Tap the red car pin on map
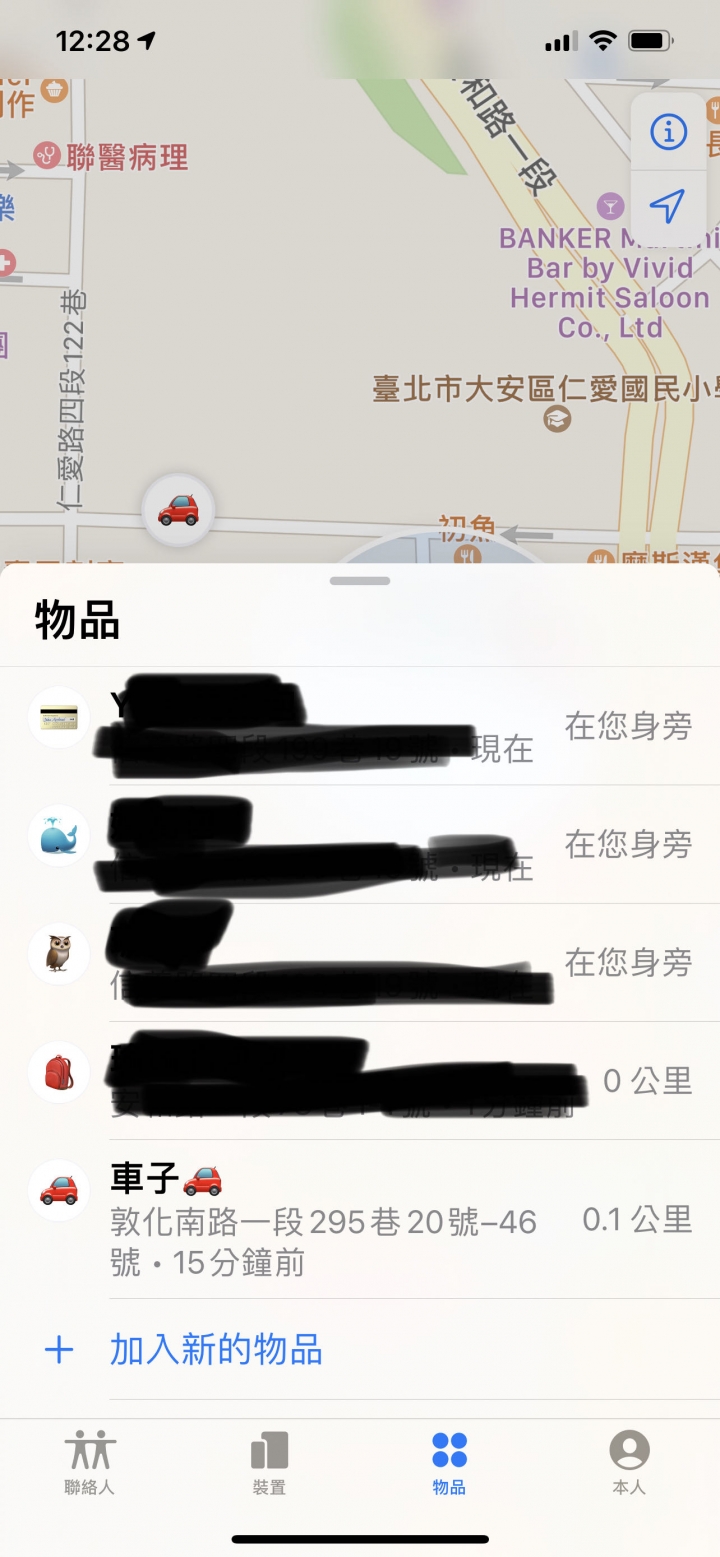Screen dimensions: 720x1557 (179, 510)
